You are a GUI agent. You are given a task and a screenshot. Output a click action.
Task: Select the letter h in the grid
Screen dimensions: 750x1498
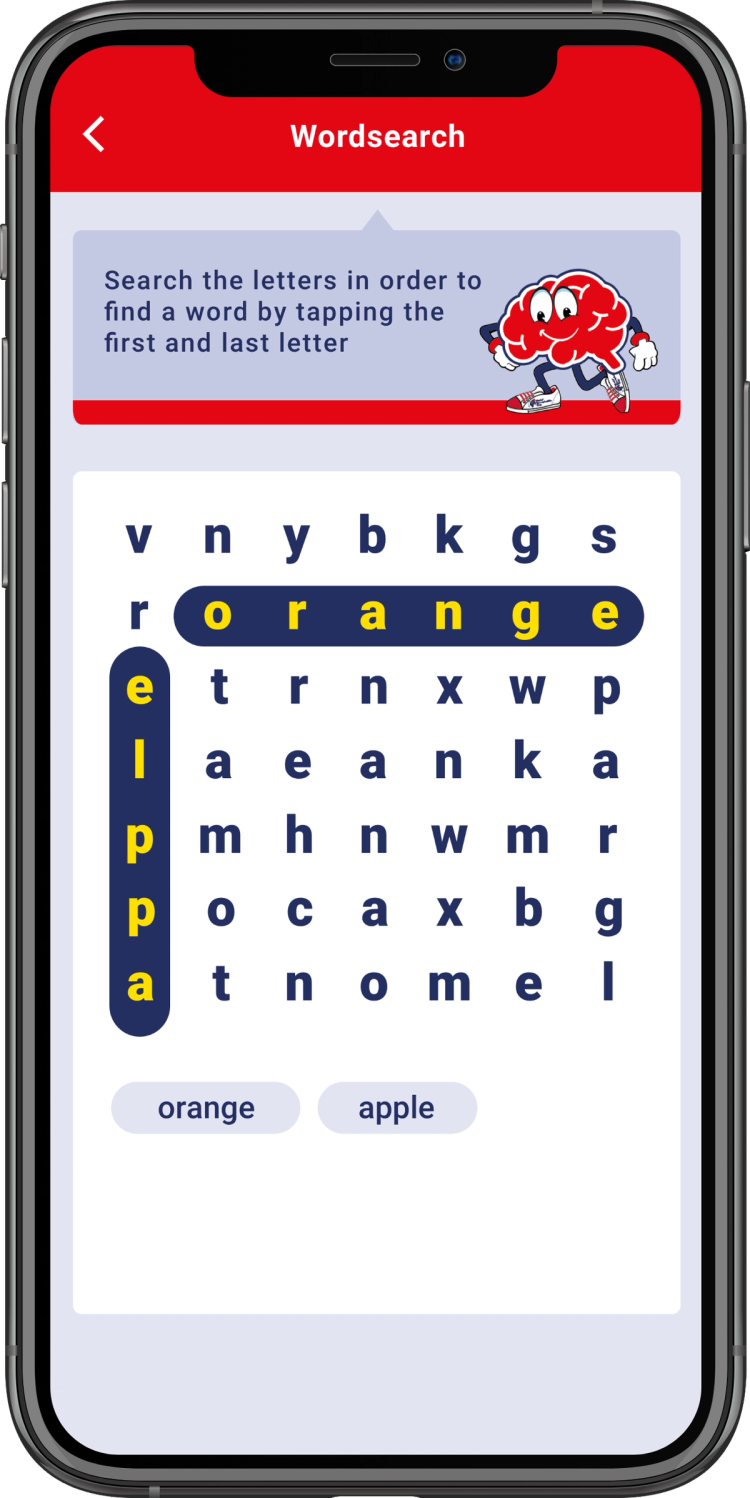[298, 835]
